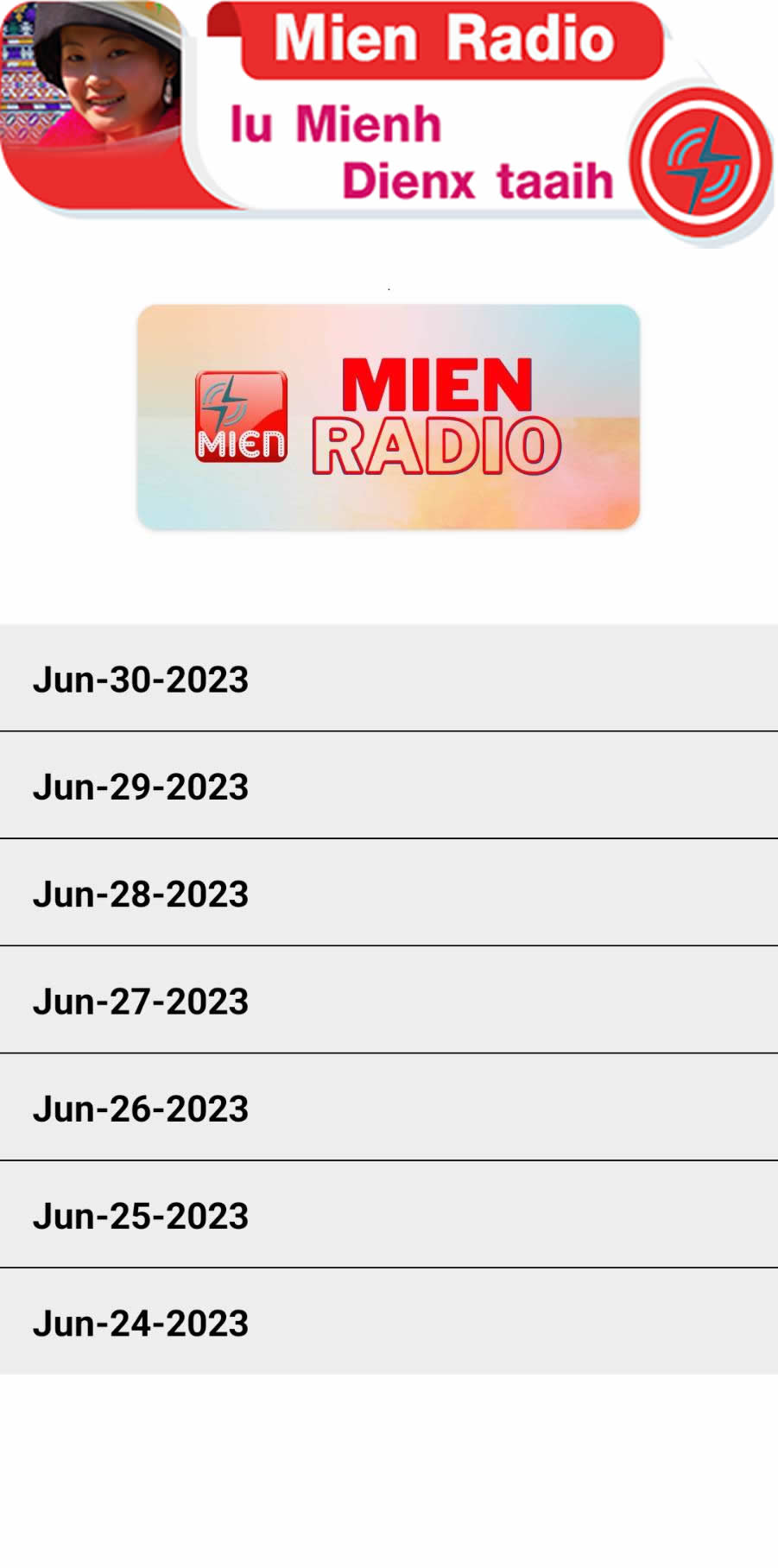Select the Jun-25-2023 broadcast
778x1568 pixels.
click(x=389, y=1215)
